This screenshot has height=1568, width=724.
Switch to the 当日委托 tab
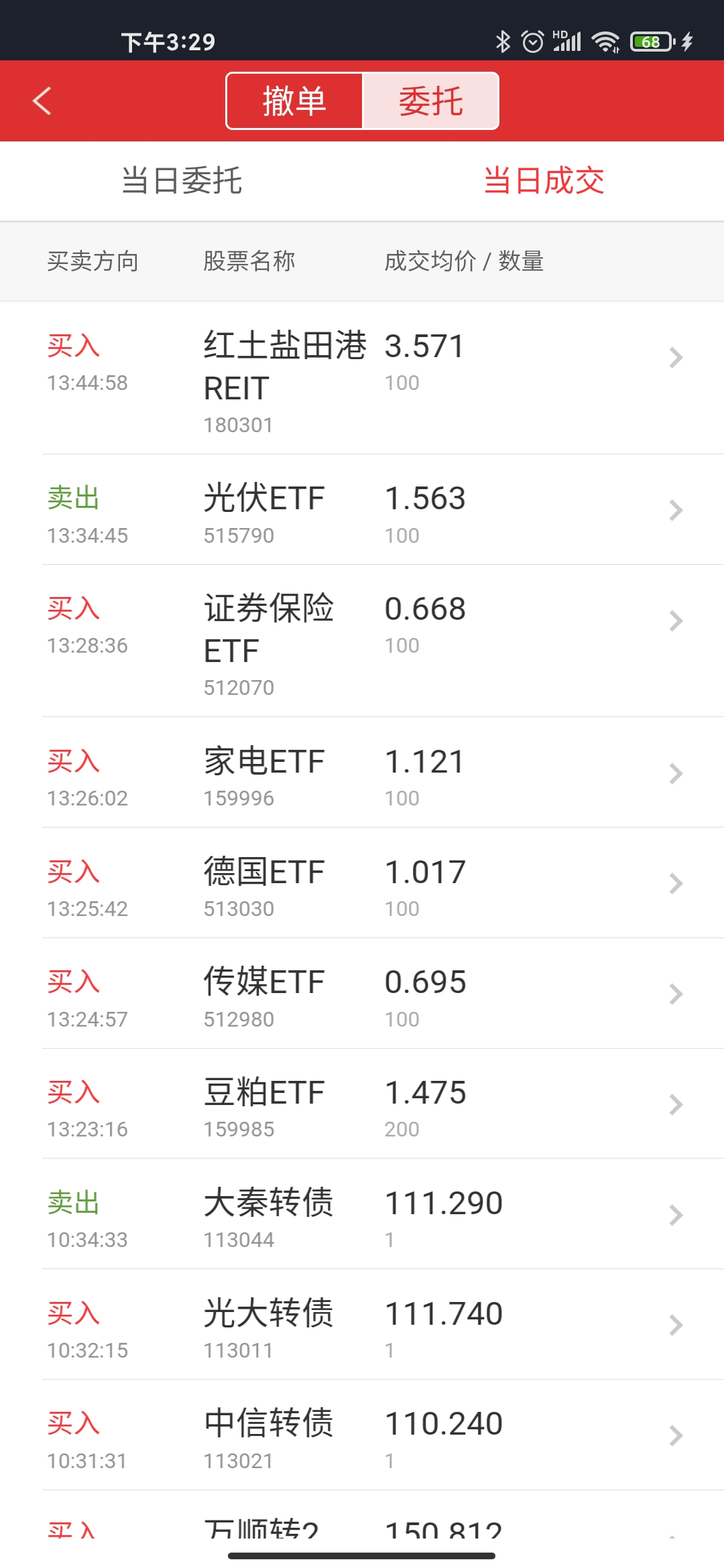click(x=182, y=181)
